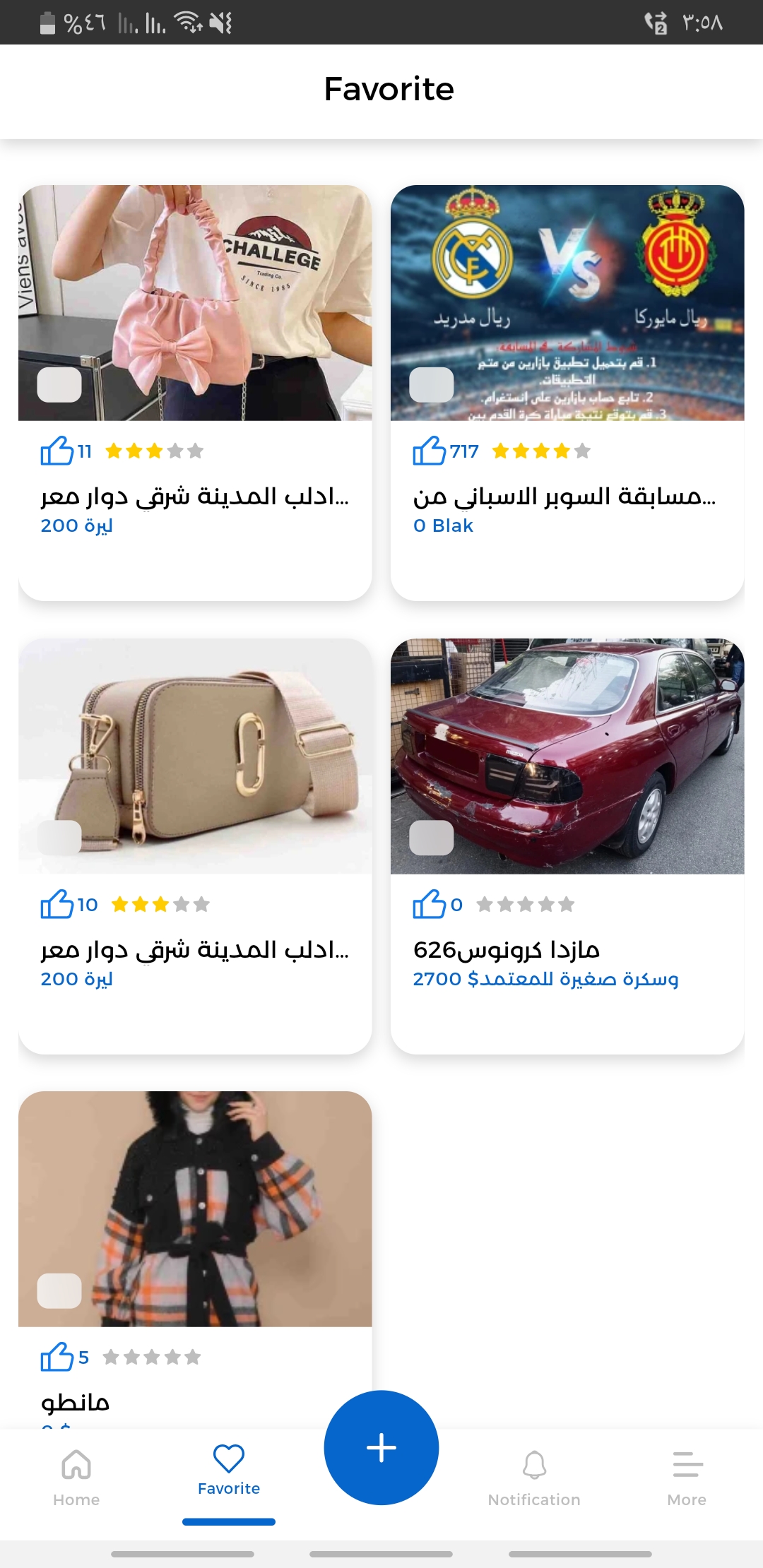Open the Notification tab
The image size is (763, 1568).
(x=534, y=1476)
